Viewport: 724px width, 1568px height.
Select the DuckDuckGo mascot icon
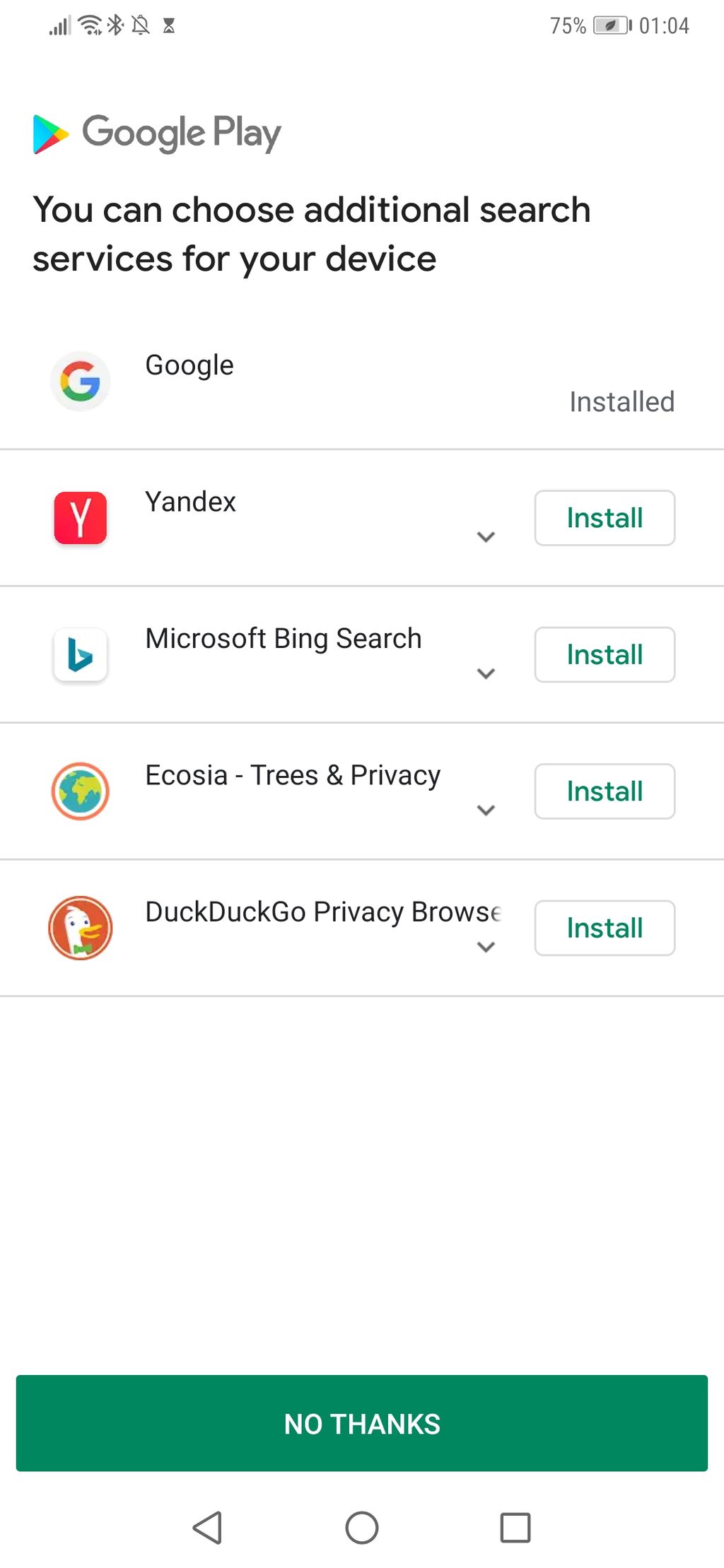click(80, 928)
